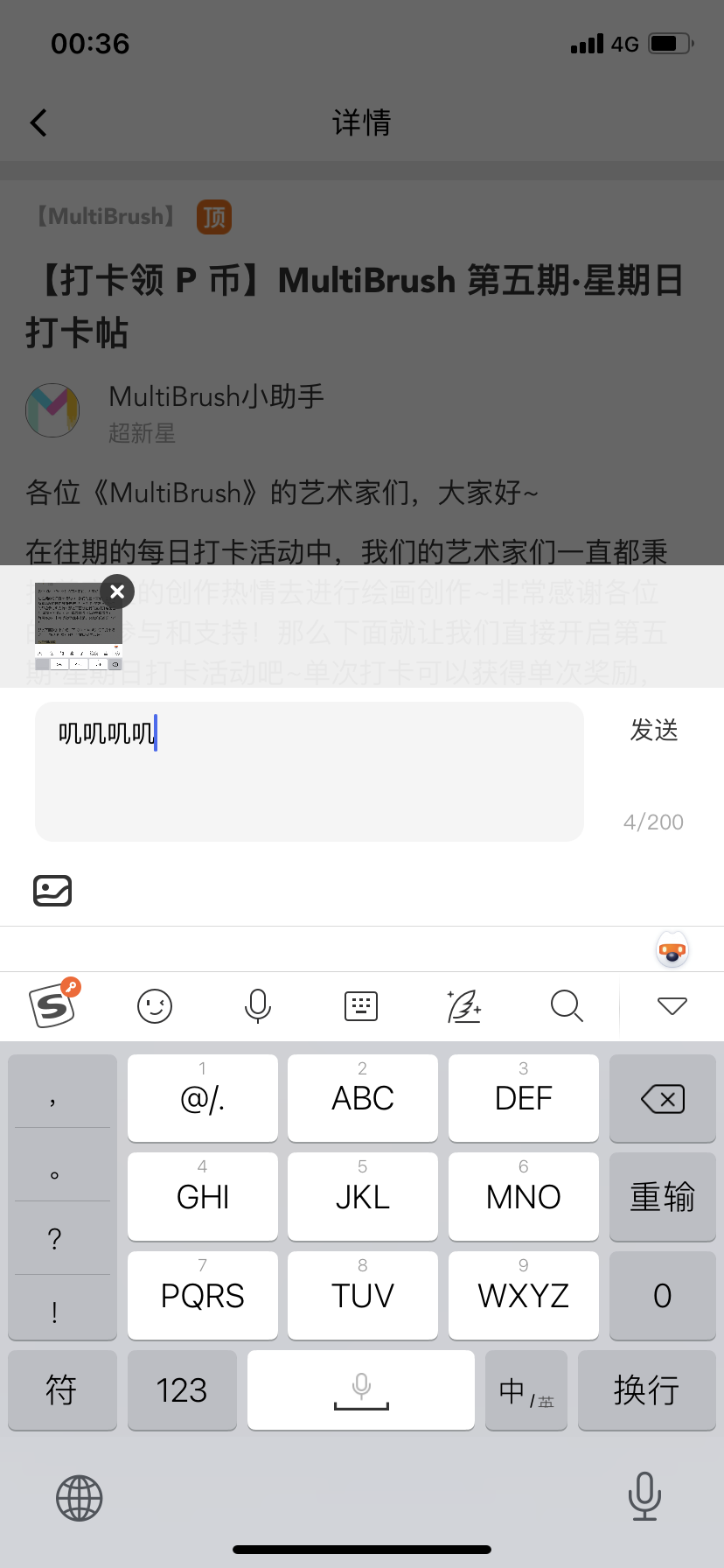Open the symbols panel with the 符 key
The height and width of the screenshot is (1568, 724).
tap(61, 1389)
